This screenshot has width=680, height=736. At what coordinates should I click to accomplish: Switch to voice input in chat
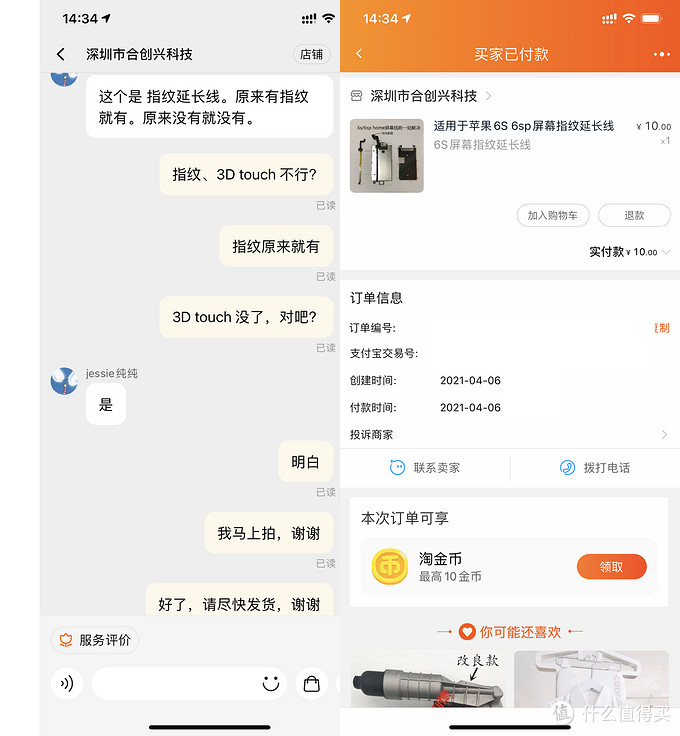(x=67, y=684)
